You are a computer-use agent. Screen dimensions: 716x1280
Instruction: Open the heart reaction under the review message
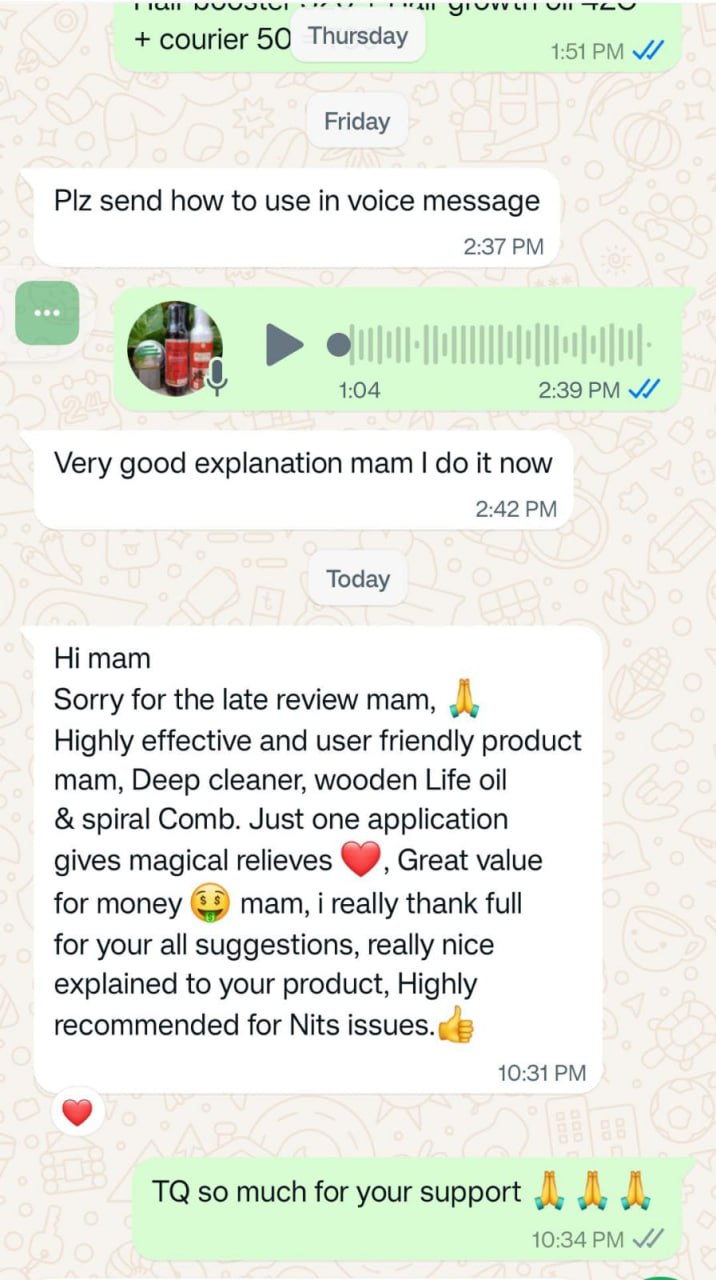tap(77, 1112)
